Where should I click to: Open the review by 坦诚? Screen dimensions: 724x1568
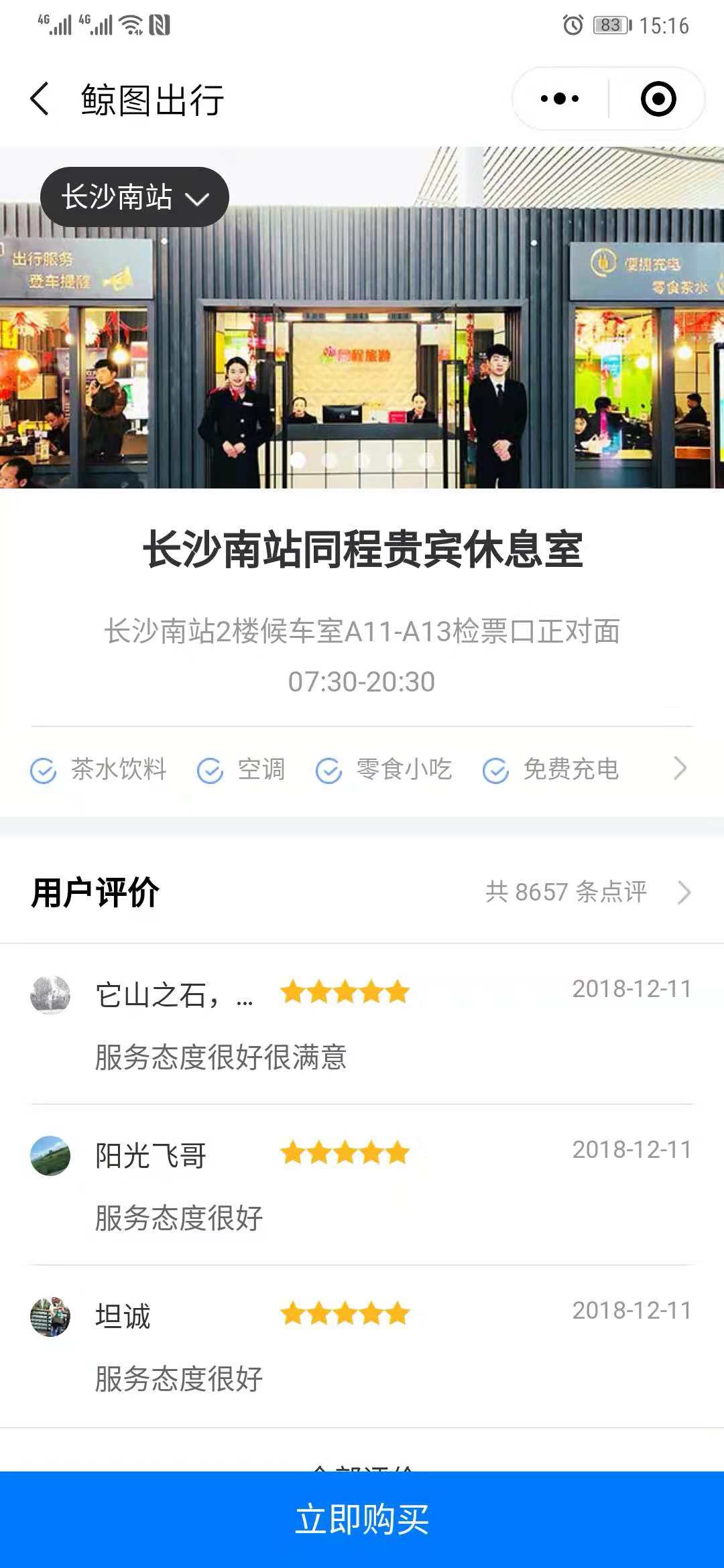tap(362, 1346)
